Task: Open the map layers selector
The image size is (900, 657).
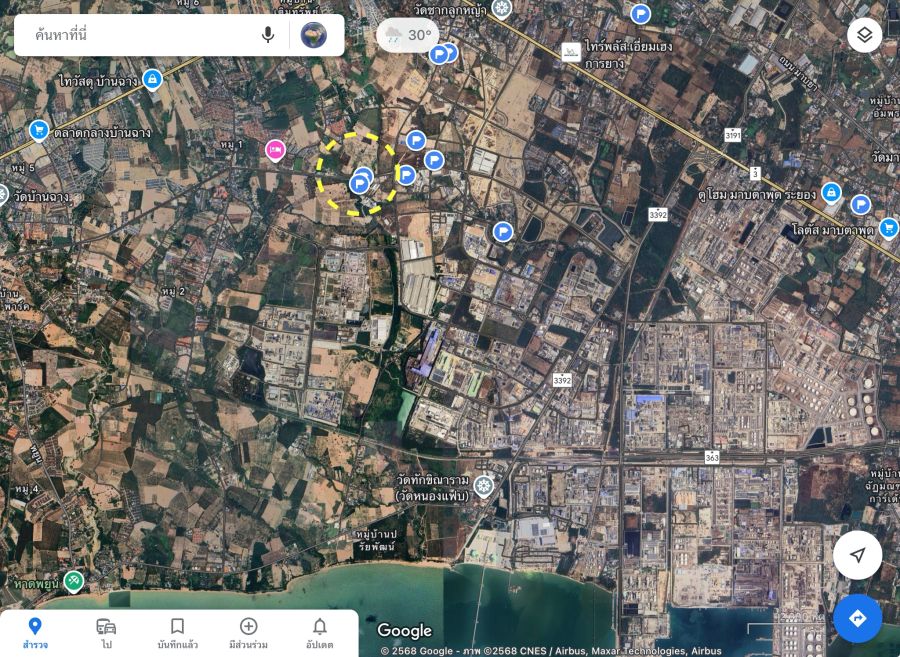Action: [864, 35]
